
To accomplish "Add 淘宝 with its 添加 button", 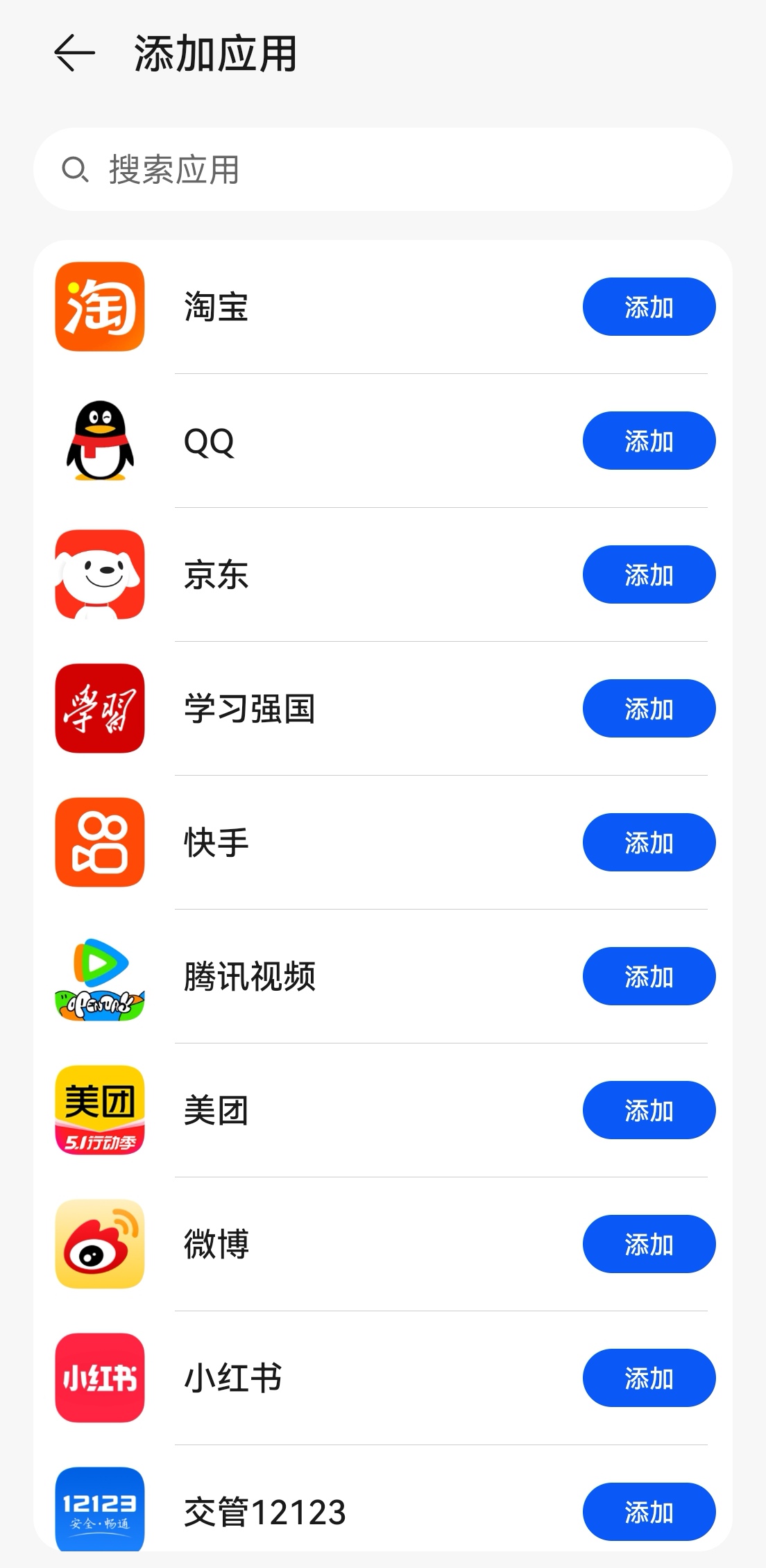I will point(649,307).
